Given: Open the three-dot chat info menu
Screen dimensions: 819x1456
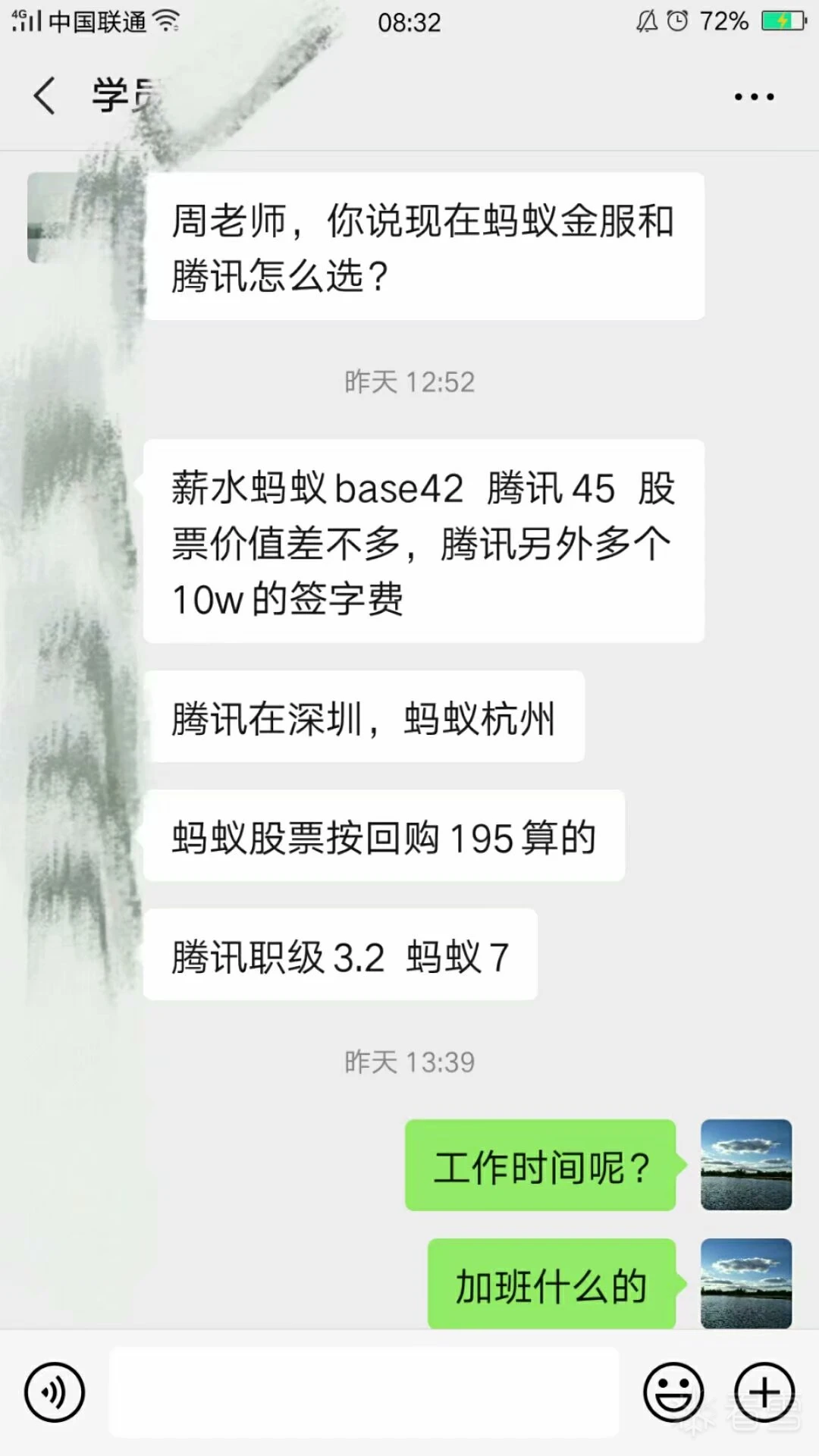Looking at the screenshot, I should point(754,97).
